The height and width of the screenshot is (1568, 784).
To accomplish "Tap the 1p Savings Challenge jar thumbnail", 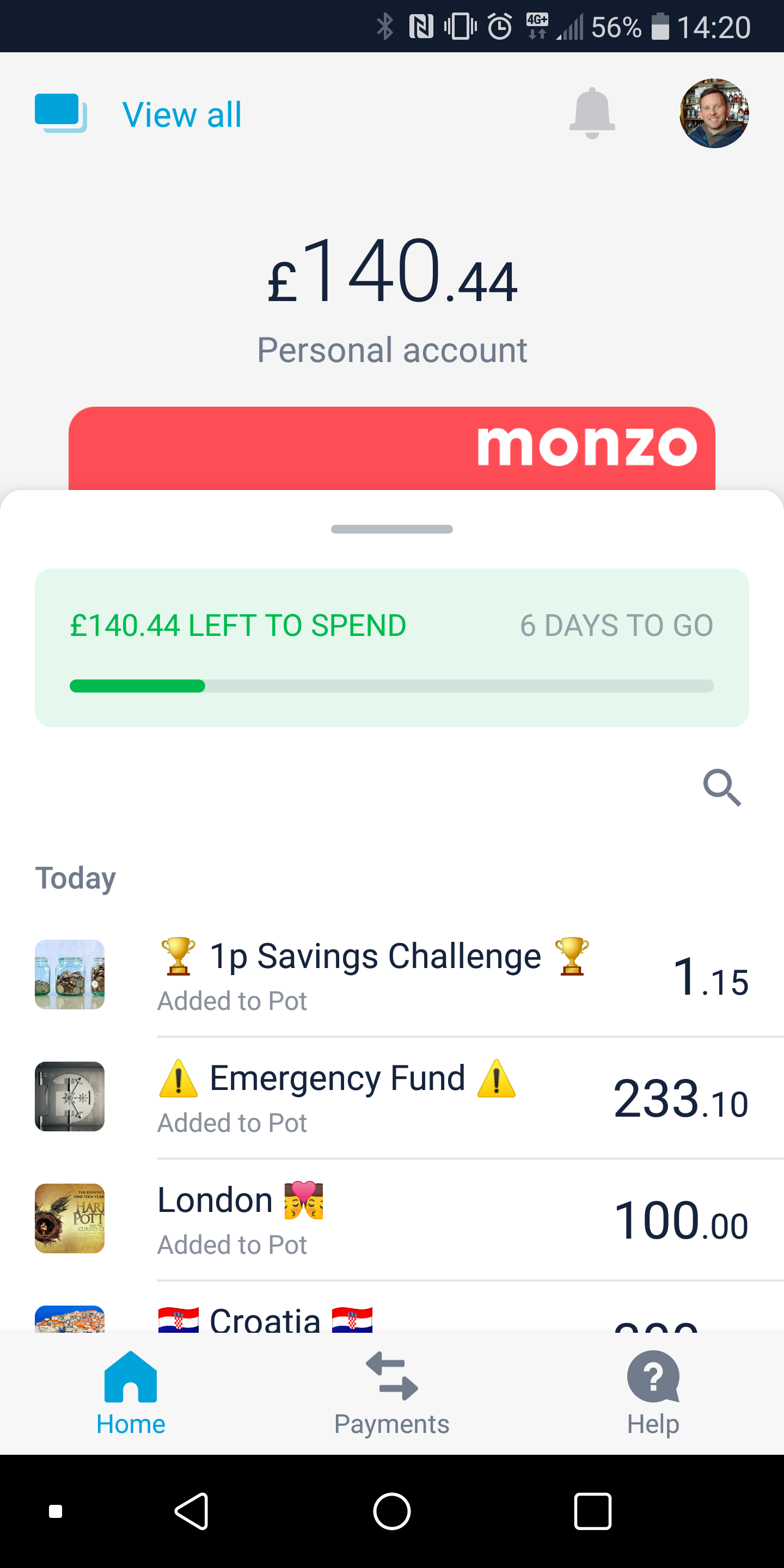I will (x=69, y=974).
